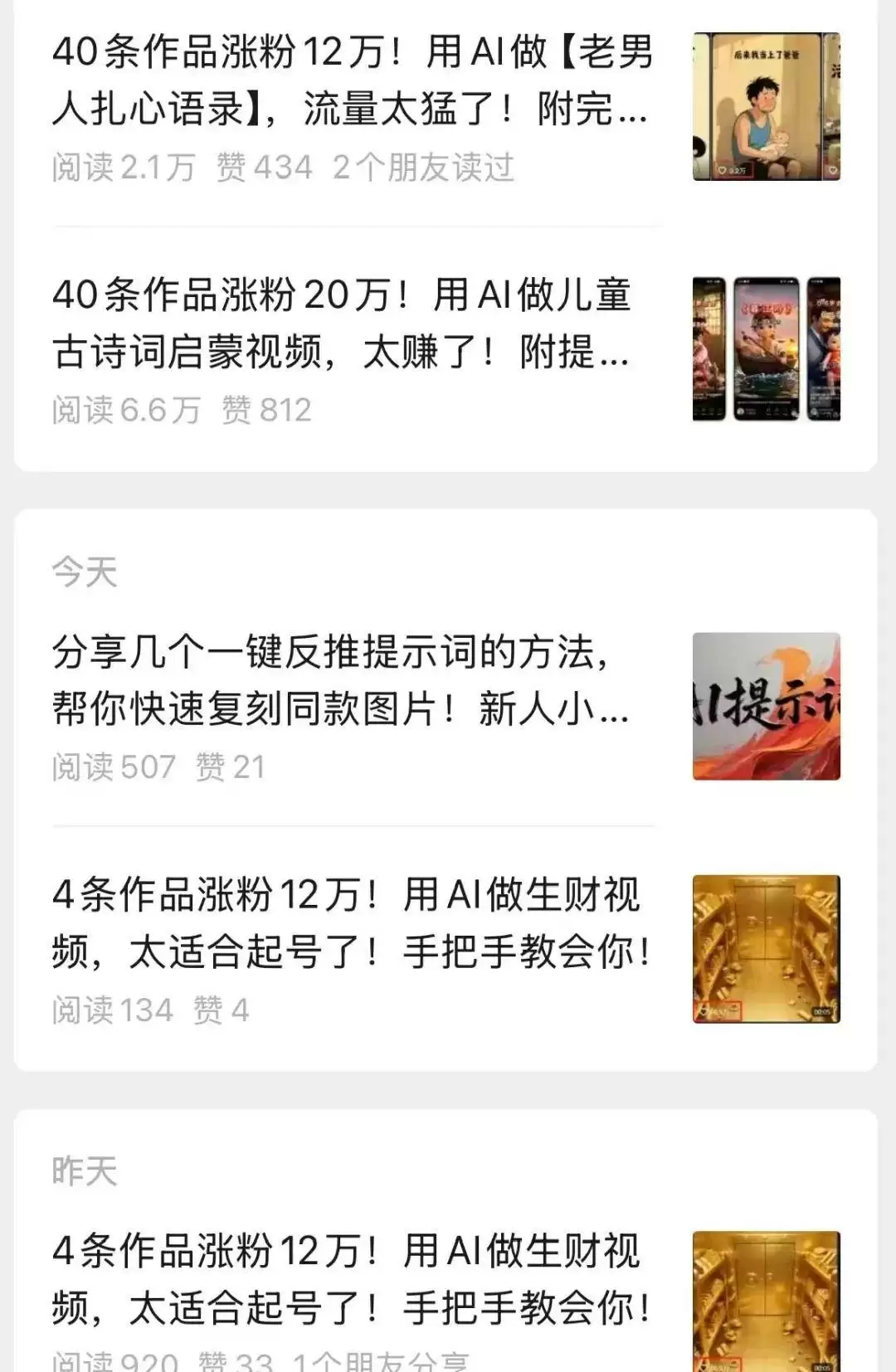Image resolution: width=896 pixels, height=1372 pixels.
Task: Open yesterday's 生财视频 article under 昨天
Action: point(348,1277)
